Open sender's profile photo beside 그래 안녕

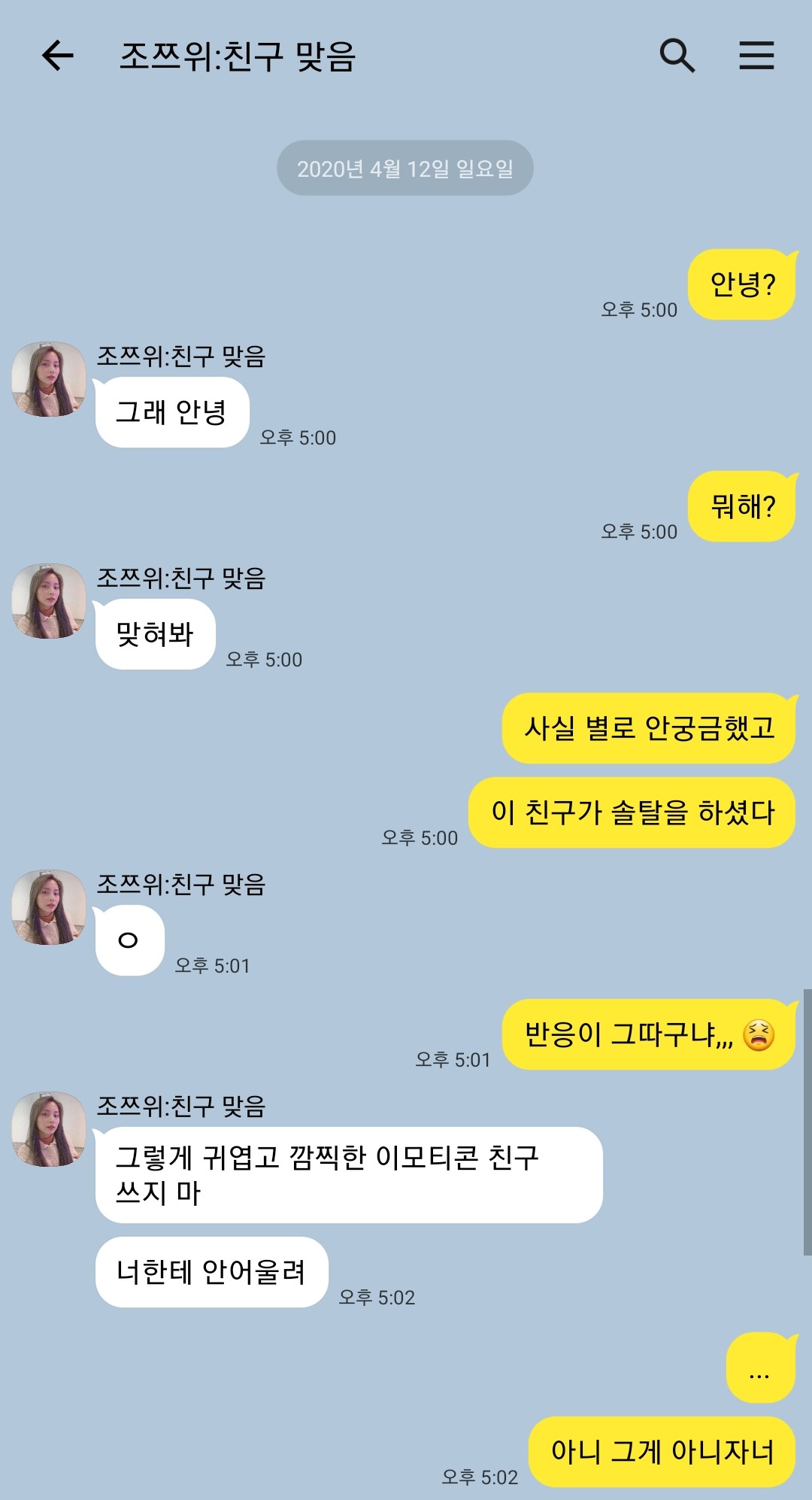49,379
